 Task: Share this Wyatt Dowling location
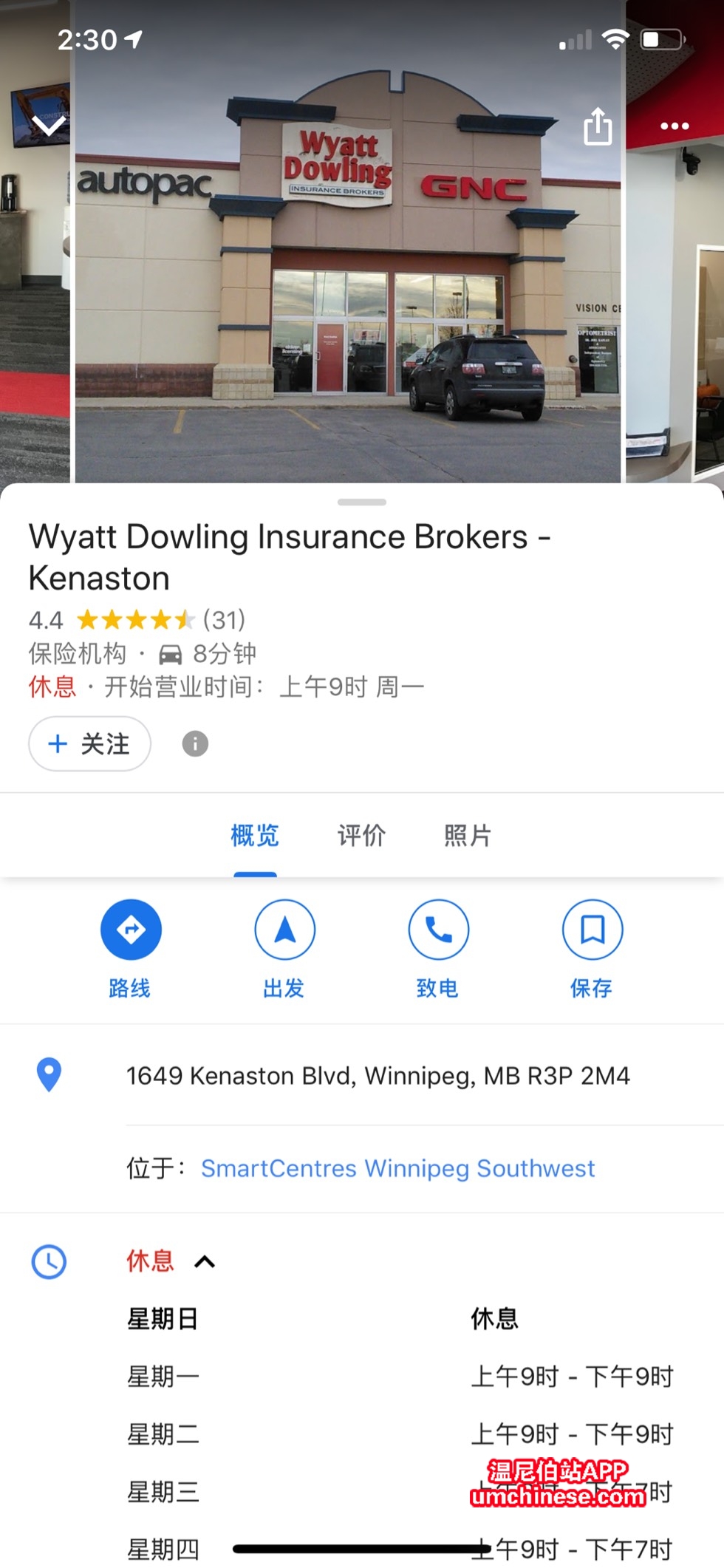[598, 126]
